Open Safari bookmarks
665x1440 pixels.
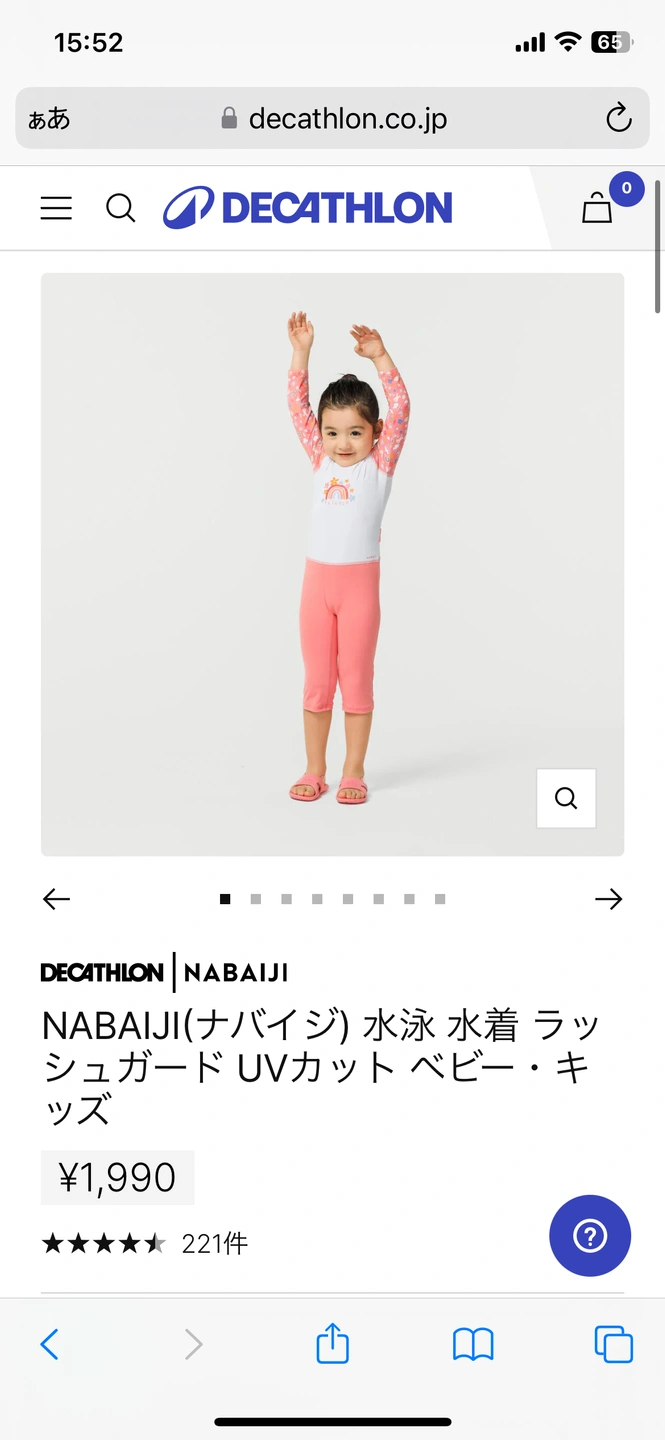tap(473, 1344)
